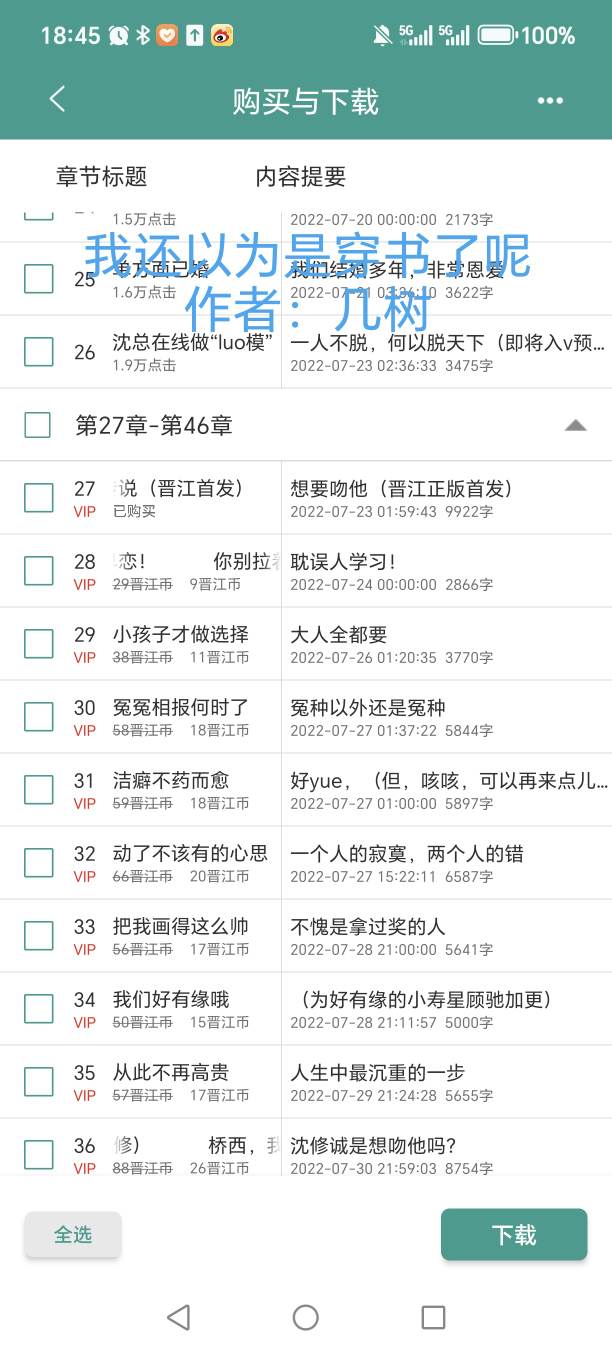The height and width of the screenshot is (1350, 612).
Task: Tick chapter 30 冤冤相报何时了
Action: point(38,717)
